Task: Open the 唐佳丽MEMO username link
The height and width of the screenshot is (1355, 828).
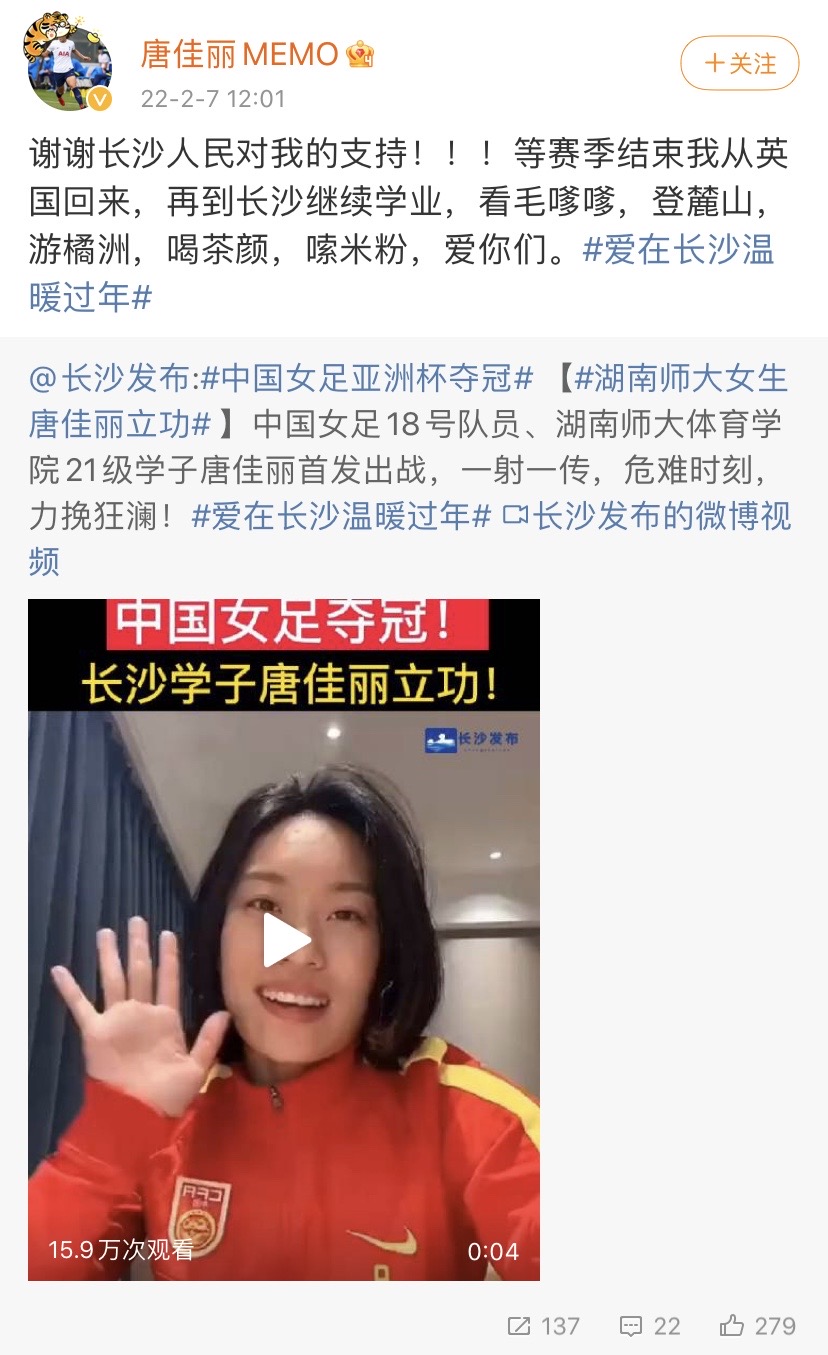Action: [239, 55]
